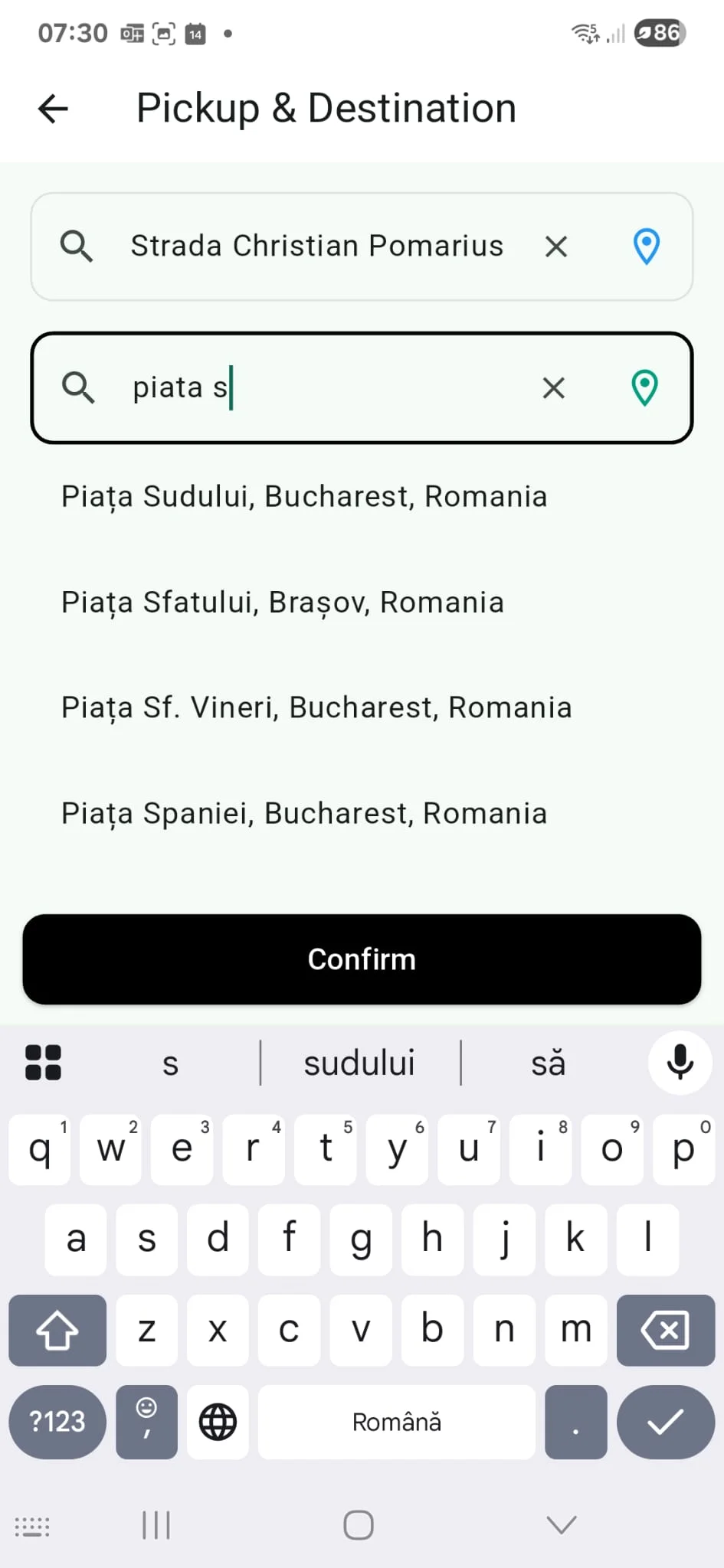Tap the emoji key on the keyboard
This screenshot has height=1568, width=724.
click(x=146, y=1422)
